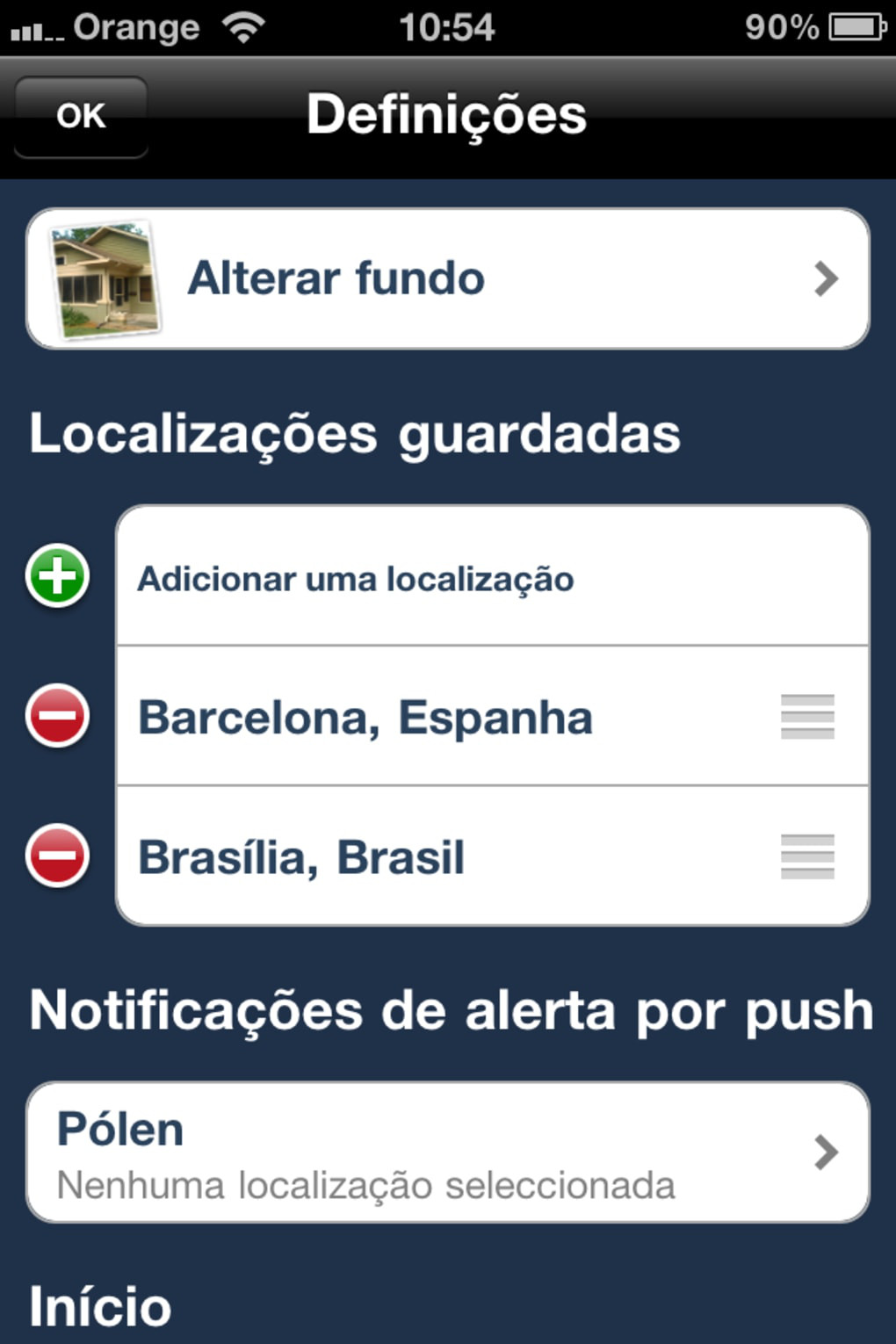896x1344 pixels.
Task: Tap the green plus to add a location
Action: point(58,576)
